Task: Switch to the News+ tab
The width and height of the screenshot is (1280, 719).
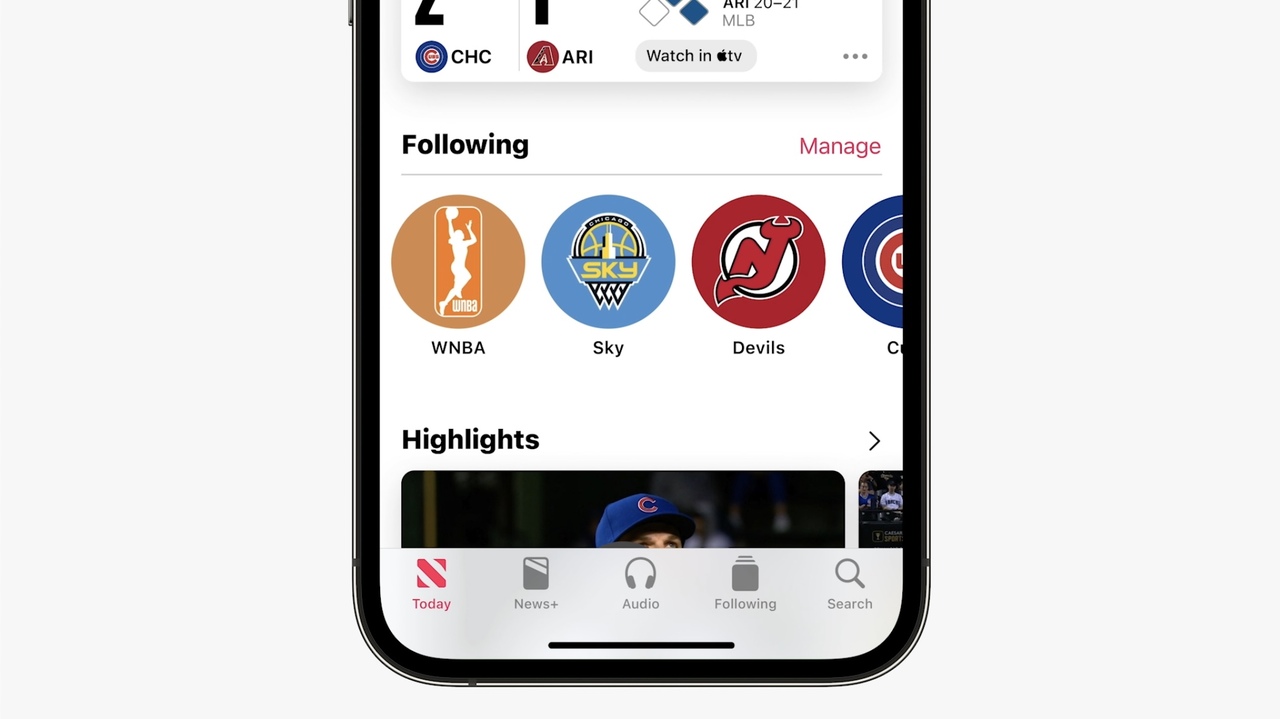Action: tap(536, 584)
